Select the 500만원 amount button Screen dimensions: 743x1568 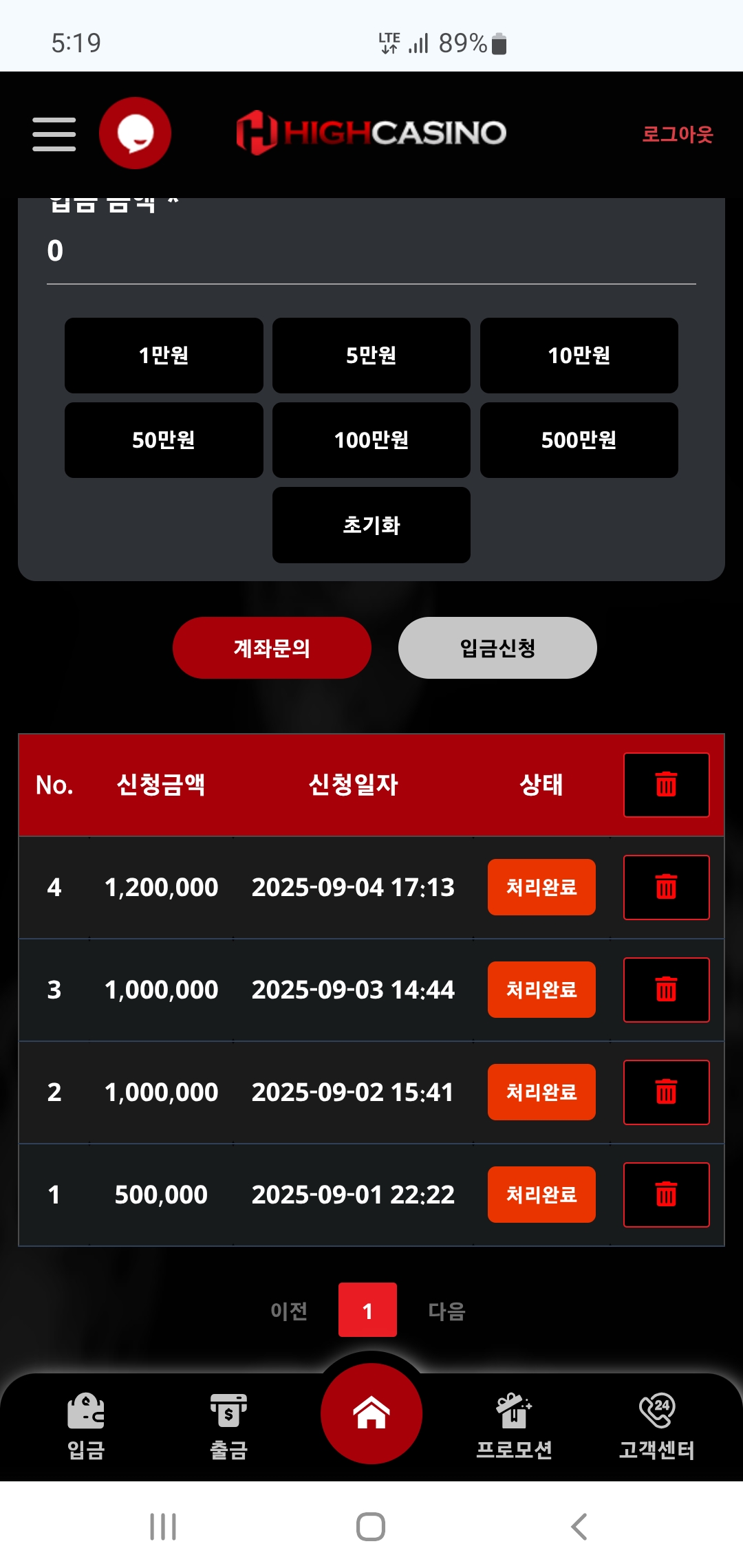tap(579, 440)
